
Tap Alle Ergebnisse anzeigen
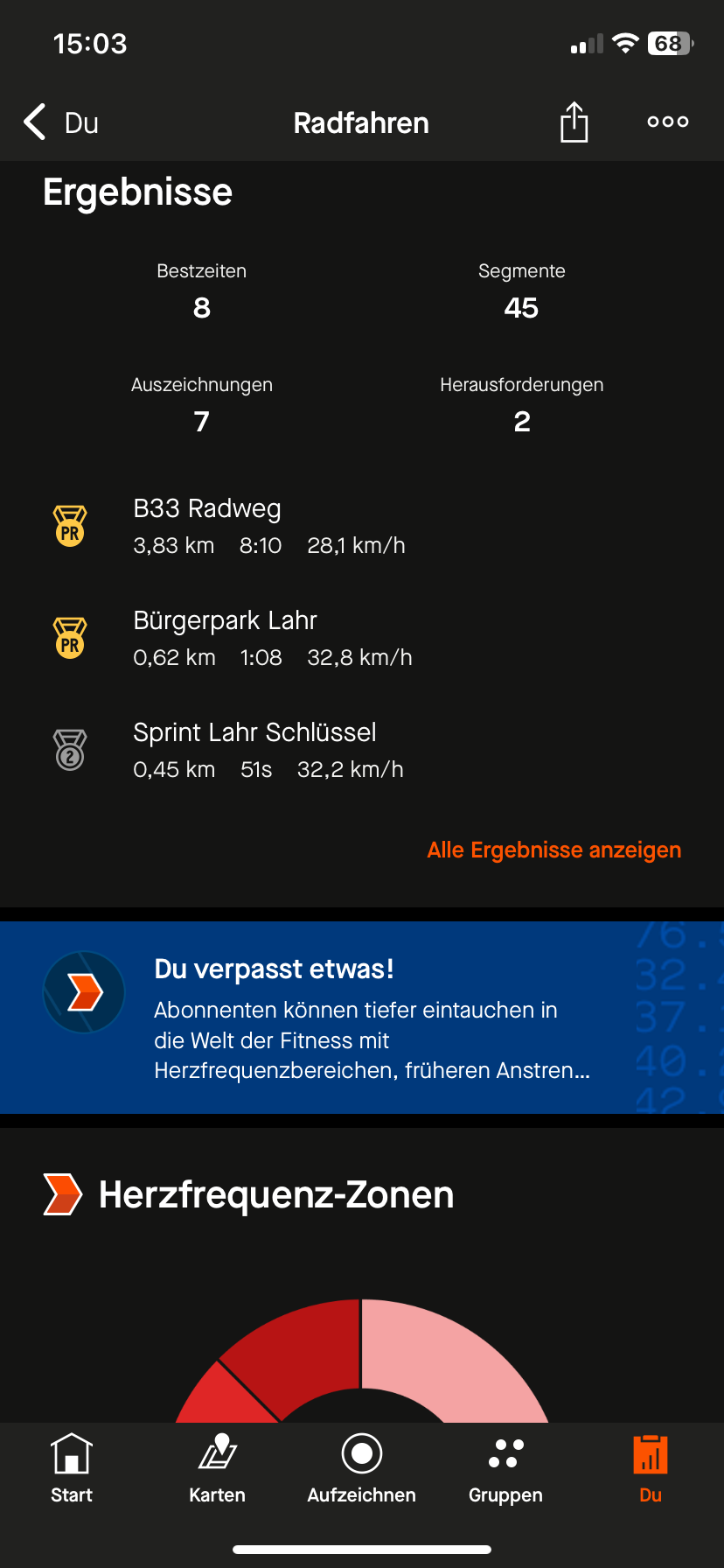(553, 850)
